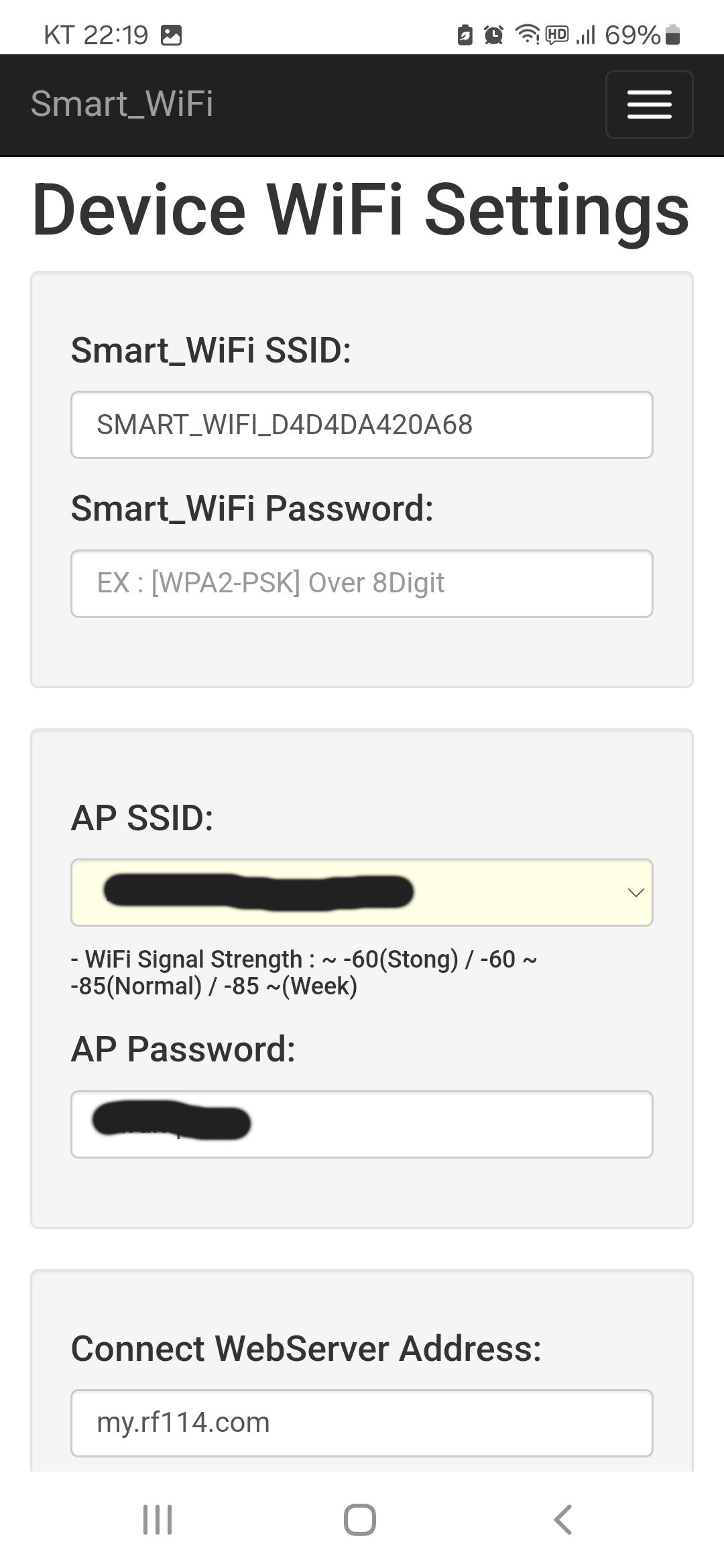This screenshot has width=724, height=1568.
Task: Expand the AP SSID dropdown
Action: coord(362,893)
